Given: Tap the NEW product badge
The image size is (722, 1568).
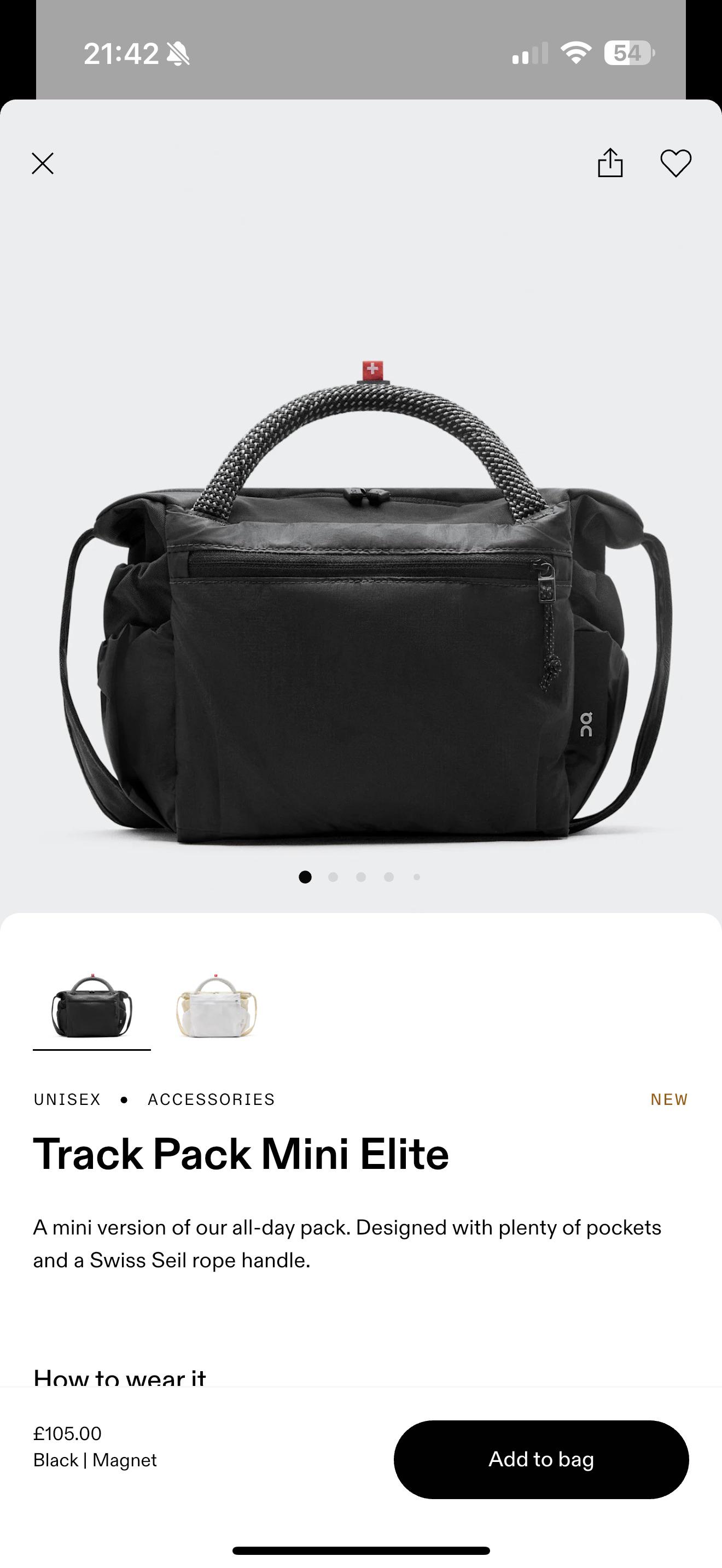Looking at the screenshot, I should (669, 1099).
